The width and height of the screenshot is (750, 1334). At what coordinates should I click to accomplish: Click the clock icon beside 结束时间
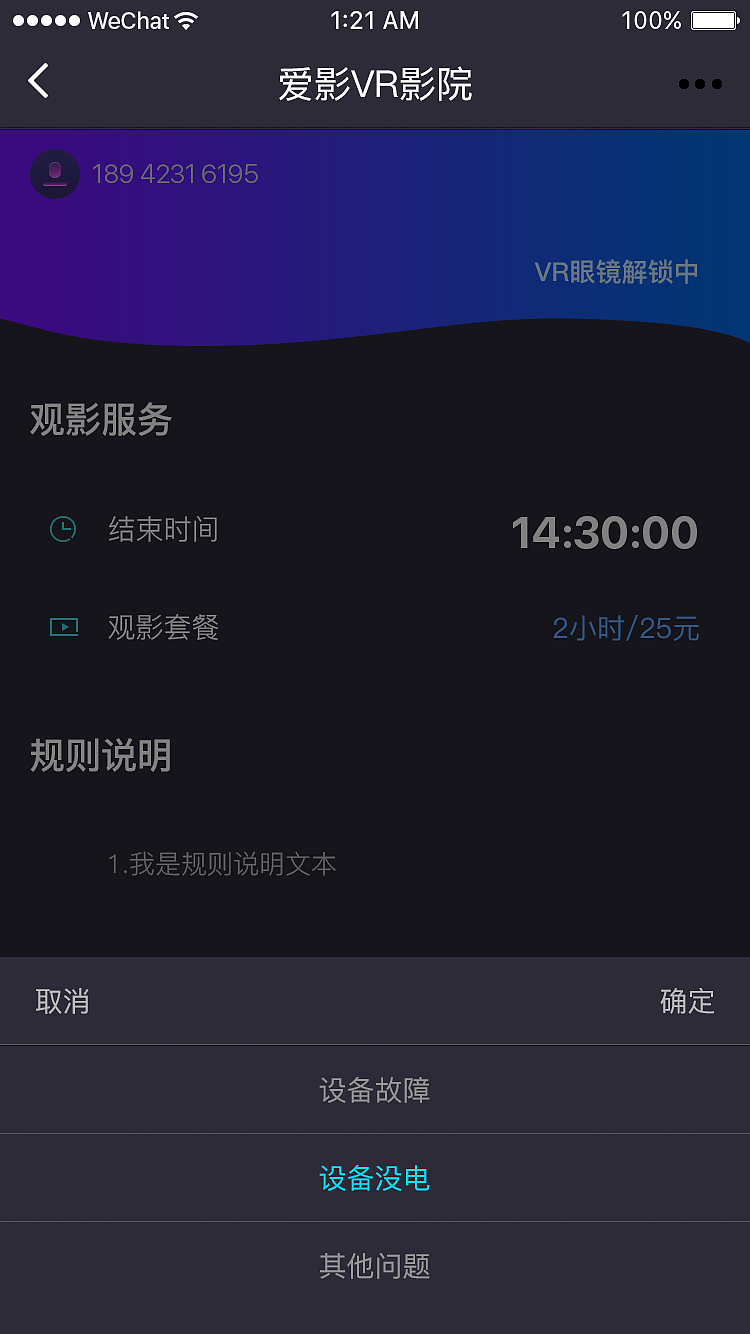pyautogui.click(x=63, y=529)
